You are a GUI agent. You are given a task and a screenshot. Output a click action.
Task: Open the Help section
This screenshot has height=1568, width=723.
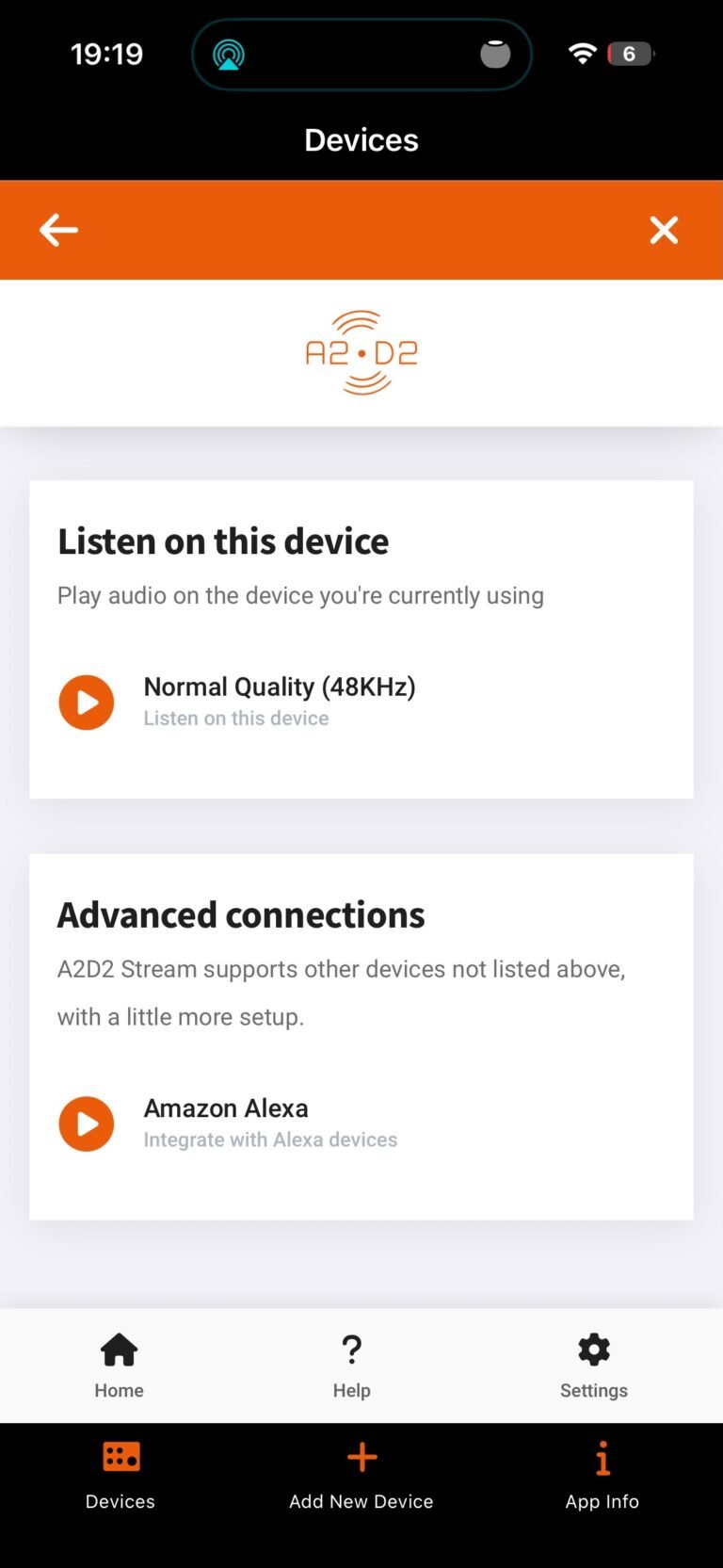pos(352,1365)
